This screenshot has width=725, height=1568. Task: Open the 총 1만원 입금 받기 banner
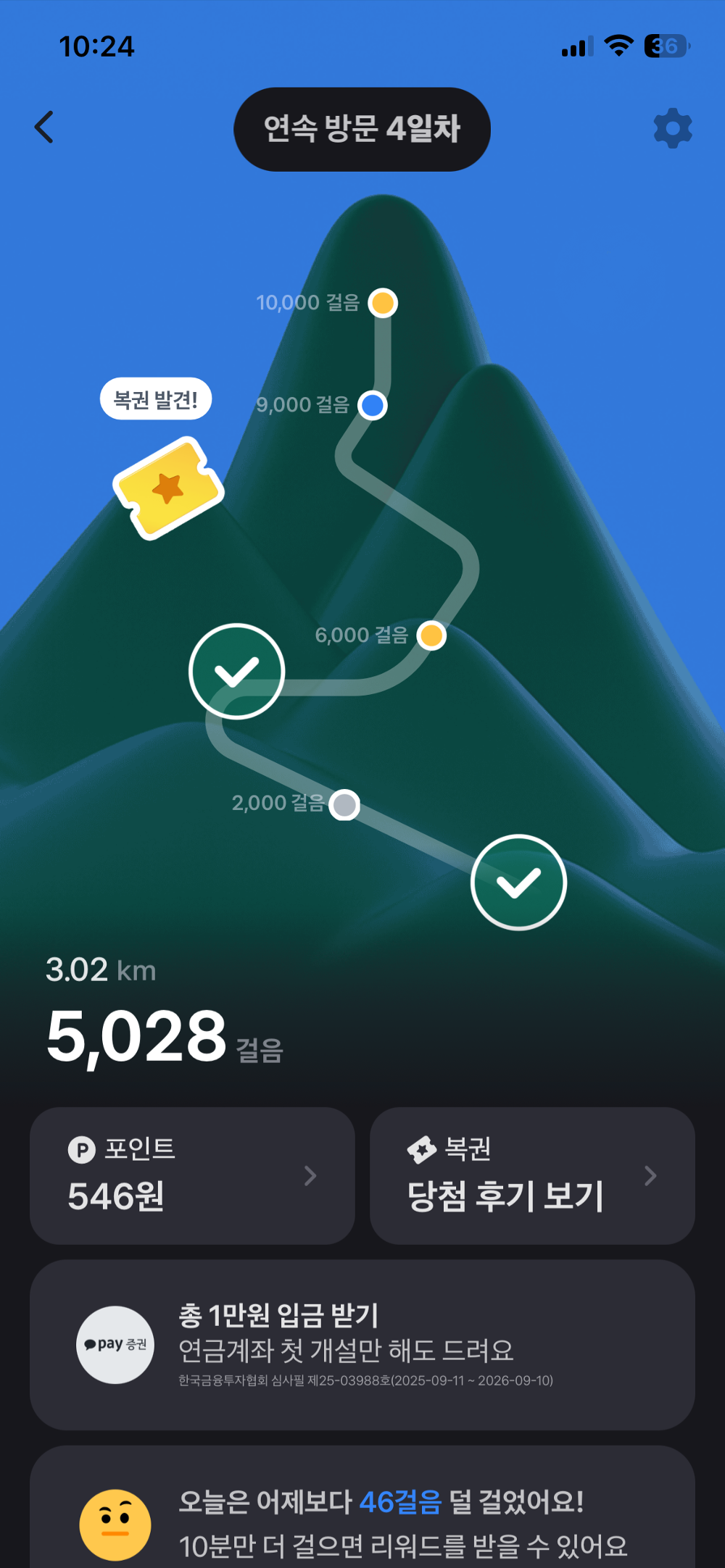[x=362, y=1345]
